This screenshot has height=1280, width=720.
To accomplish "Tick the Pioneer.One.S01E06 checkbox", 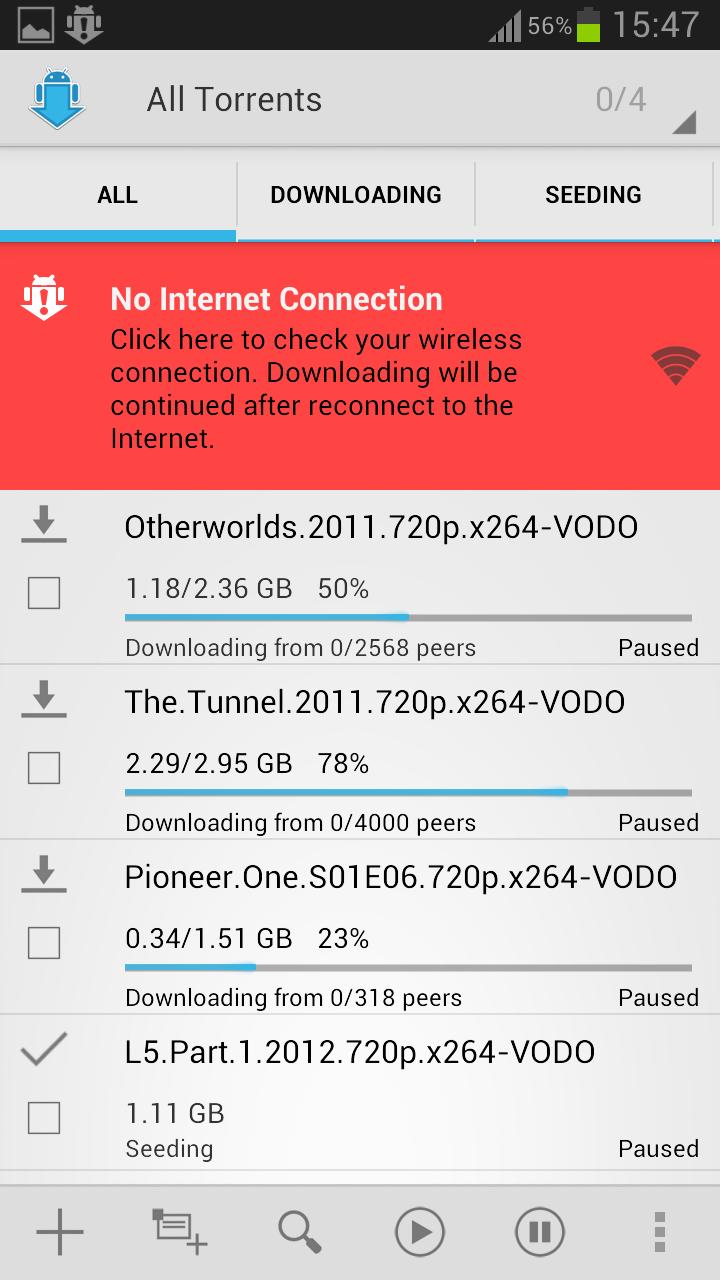I will coord(44,942).
